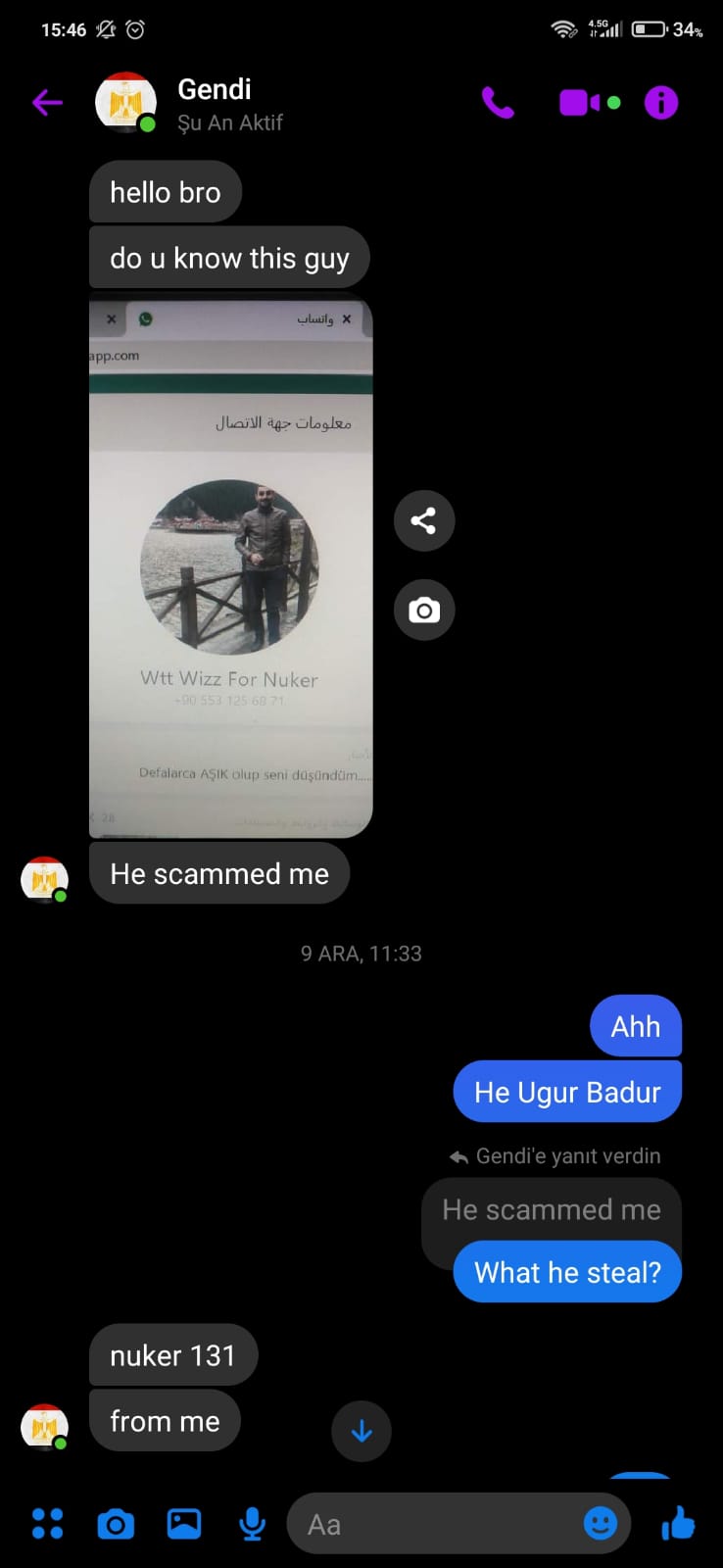723x1568 pixels.
Task: Open the shared WhatsApp contact image
Action: (x=231, y=564)
